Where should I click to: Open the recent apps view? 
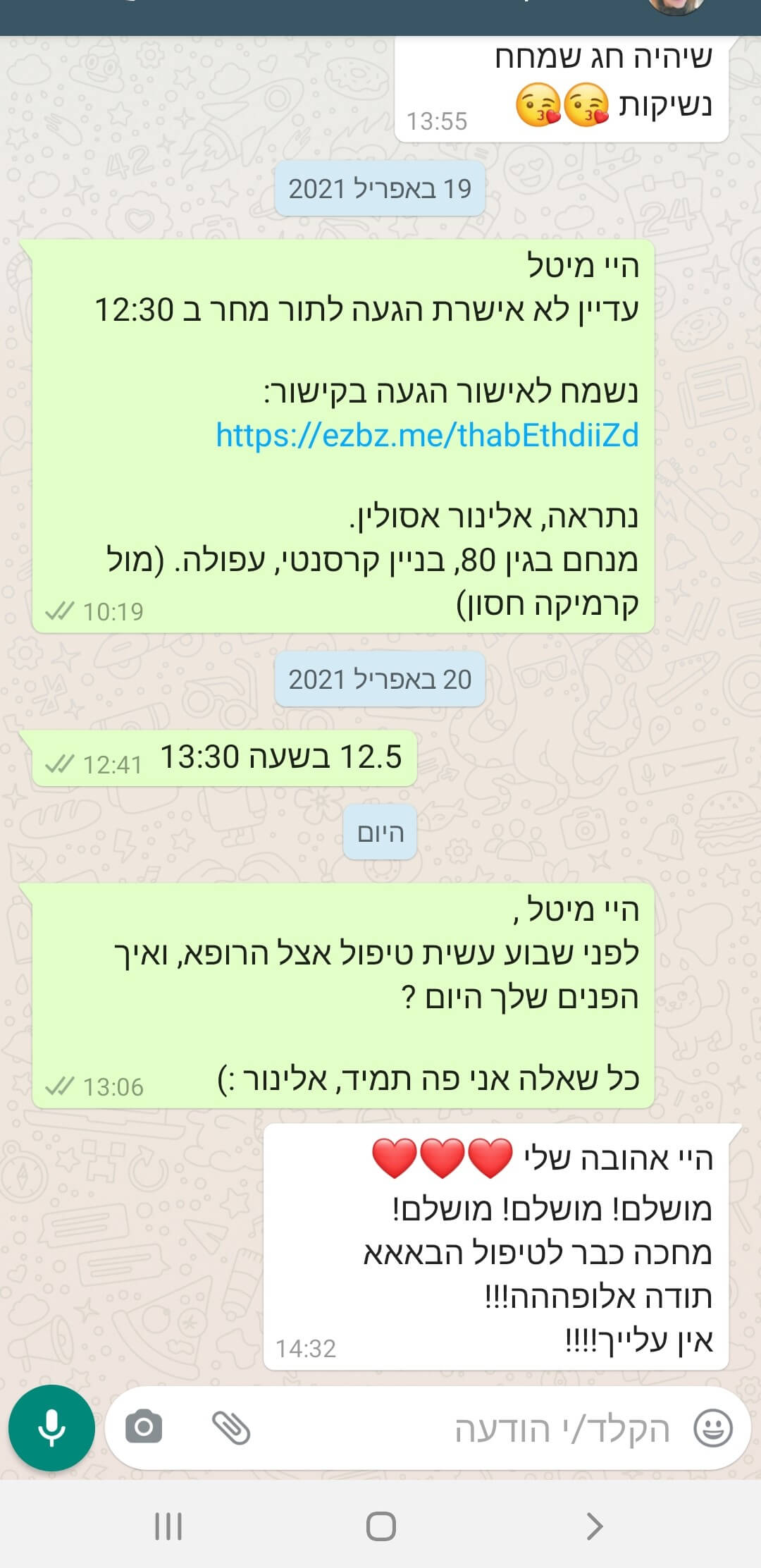click(168, 1526)
